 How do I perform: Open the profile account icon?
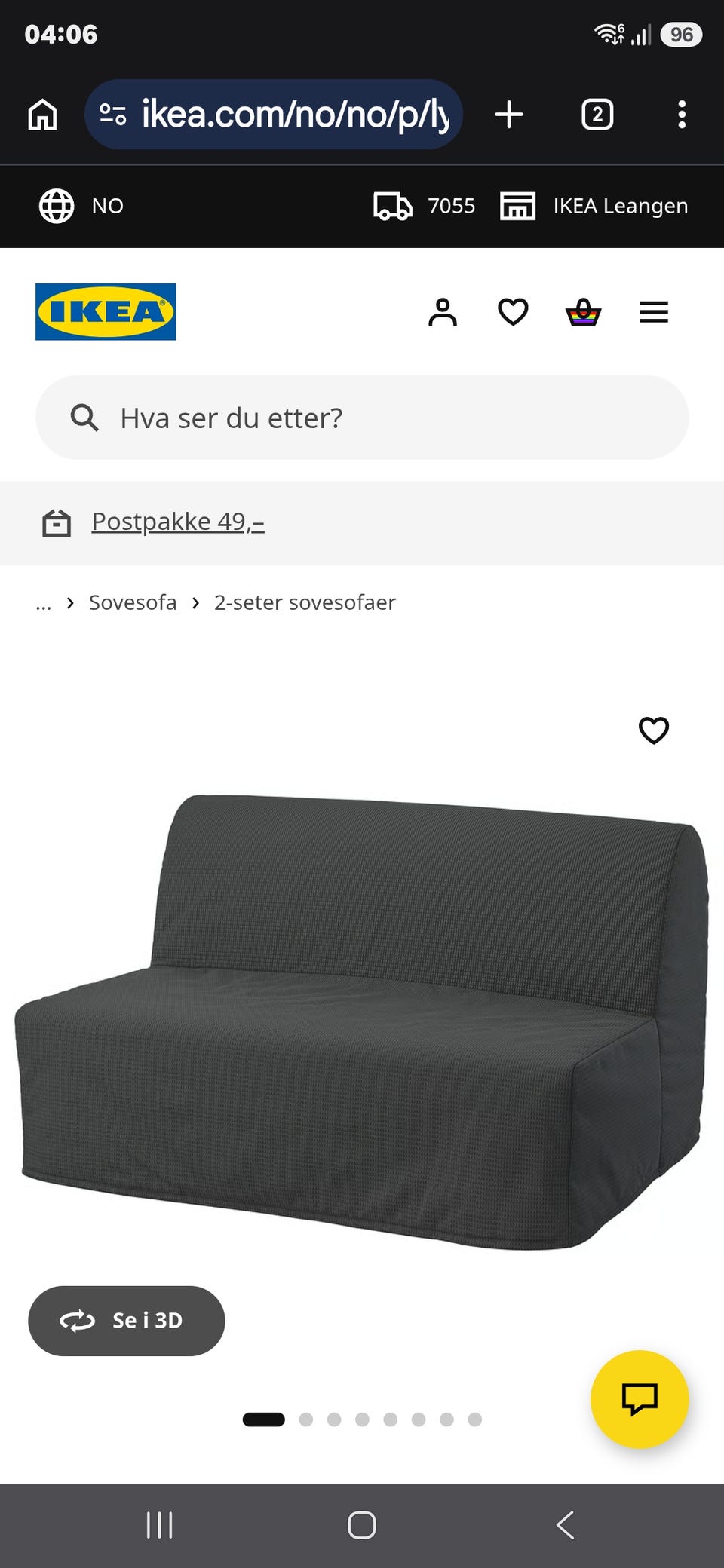443,312
